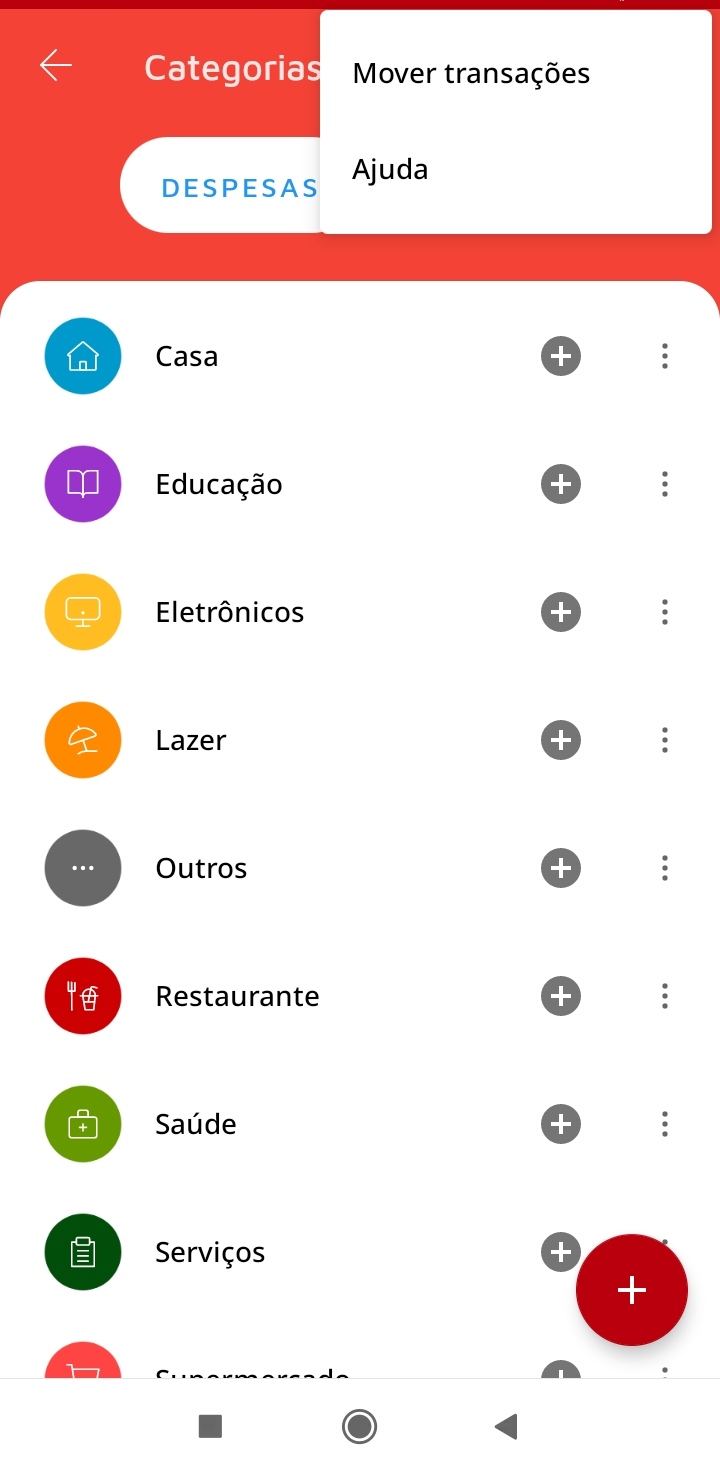The image size is (720, 1474).
Task: Go back using the top arrow
Action: (56, 66)
